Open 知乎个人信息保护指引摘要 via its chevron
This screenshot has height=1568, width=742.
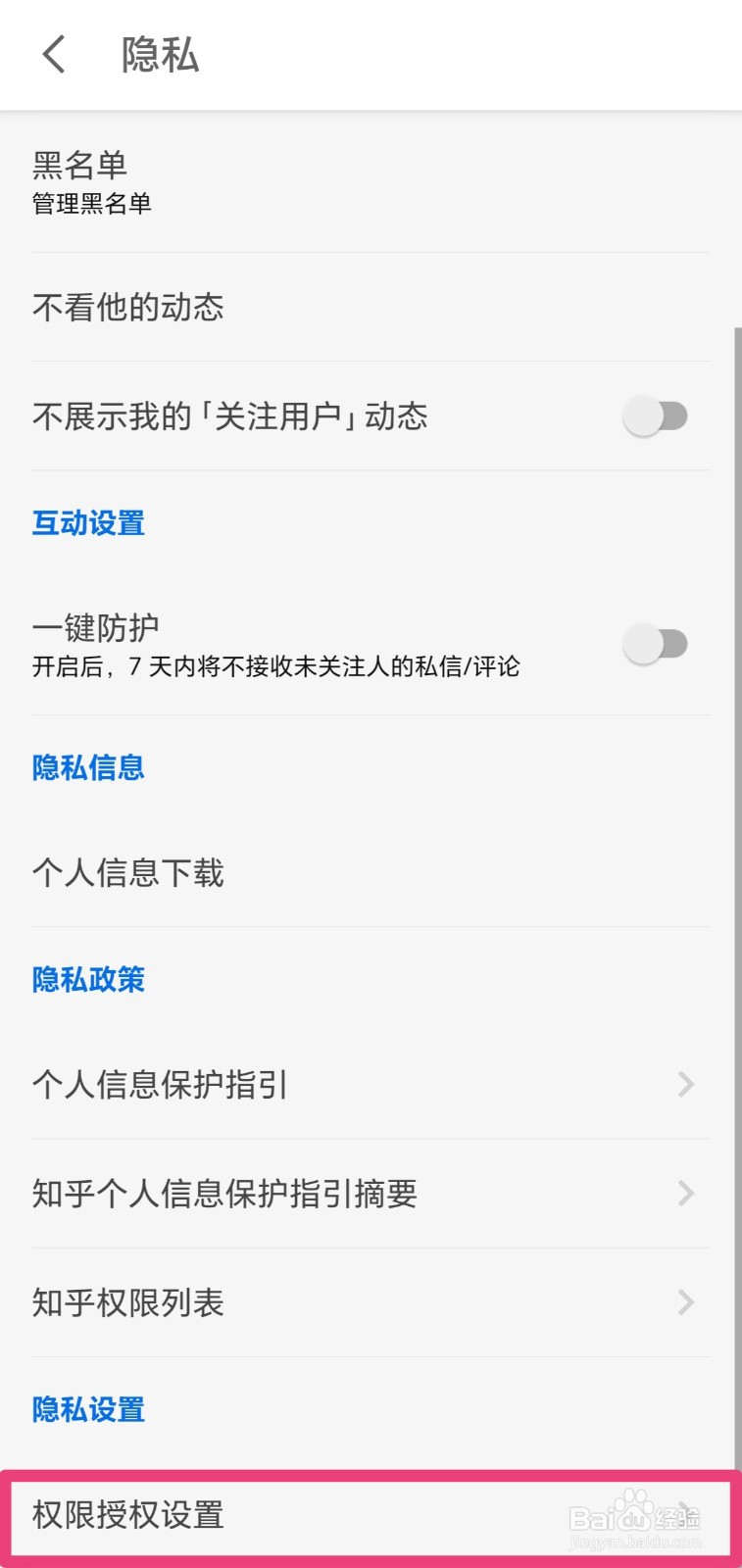(685, 1194)
